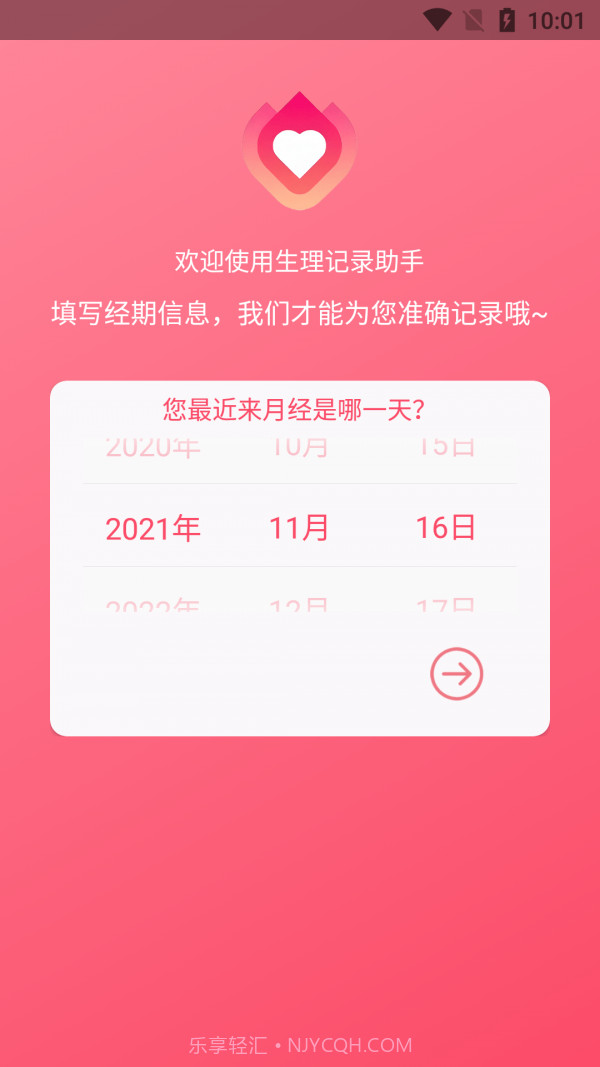This screenshot has width=600, height=1067.
Task: Pick 17日 in the day picker
Action: [x=445, y=606]
